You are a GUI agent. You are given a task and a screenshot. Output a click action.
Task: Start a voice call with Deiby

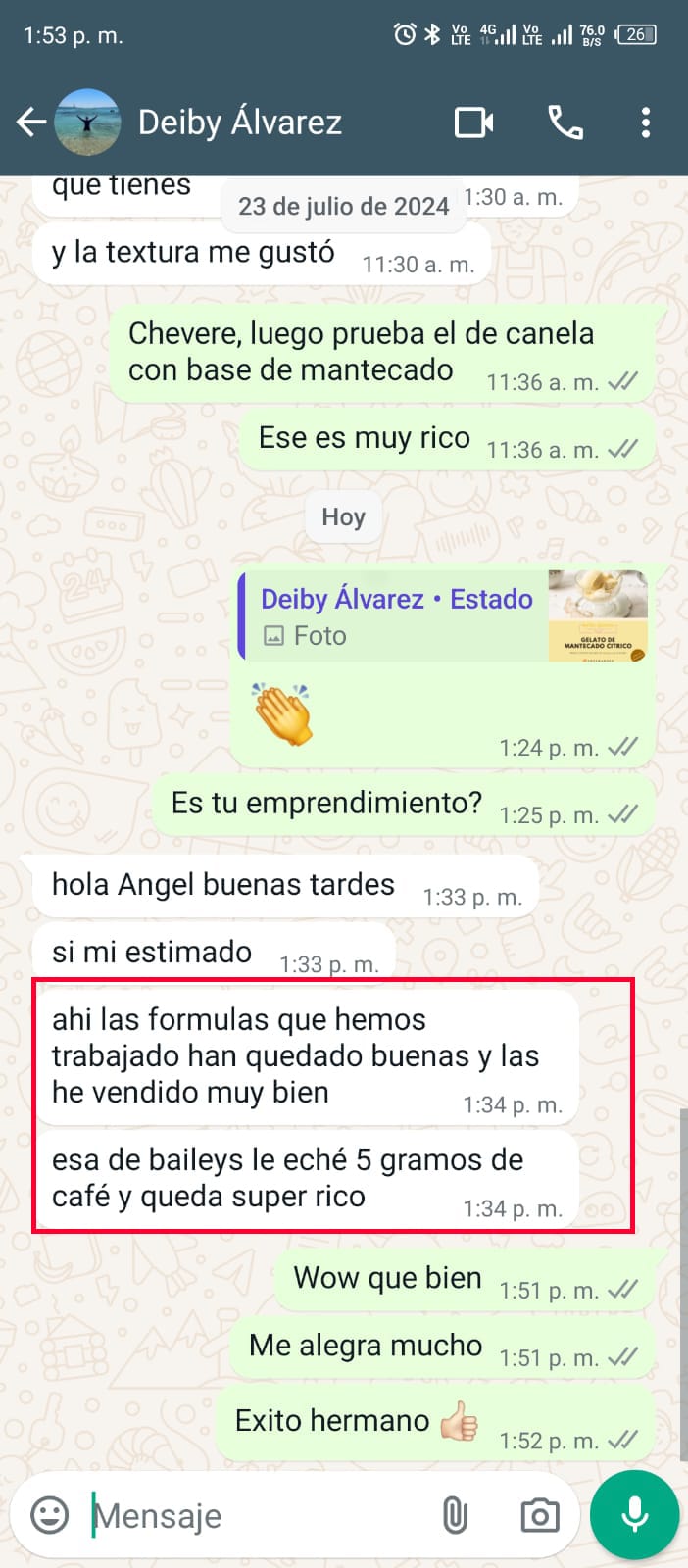pos(565,122)
